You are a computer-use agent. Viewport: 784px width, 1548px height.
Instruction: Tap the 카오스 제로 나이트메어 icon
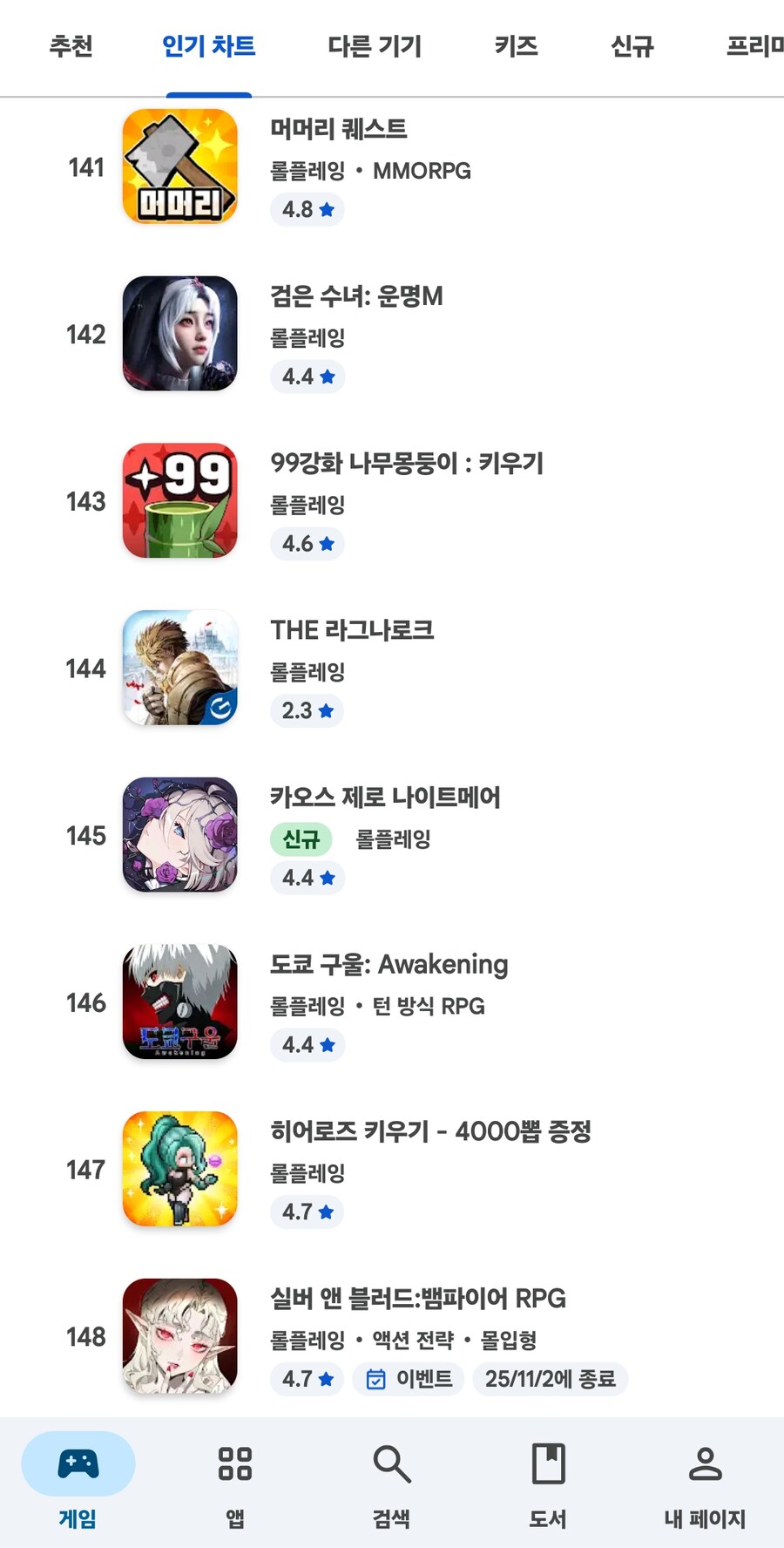coord(179,835)
